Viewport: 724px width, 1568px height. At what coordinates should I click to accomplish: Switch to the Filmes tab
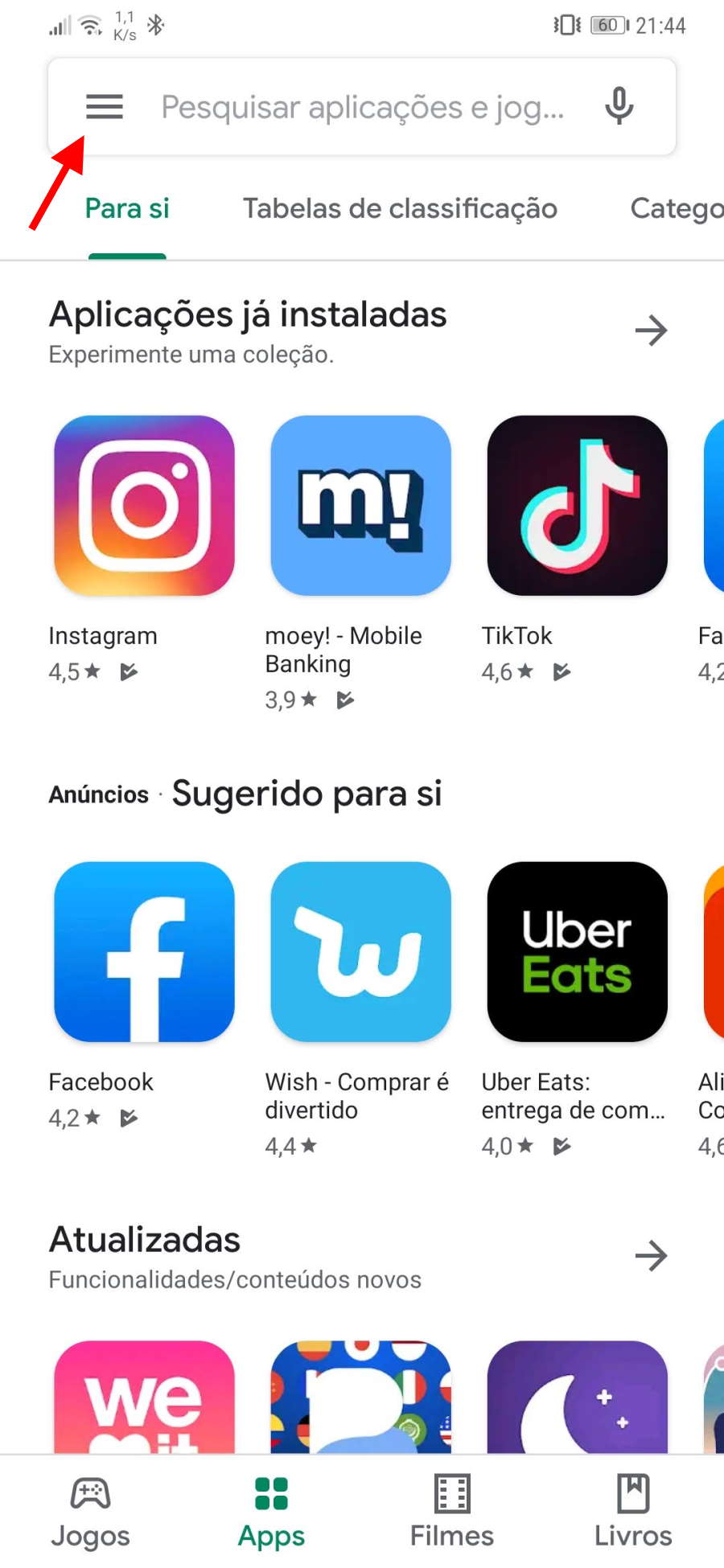[x=451, y=1511]
